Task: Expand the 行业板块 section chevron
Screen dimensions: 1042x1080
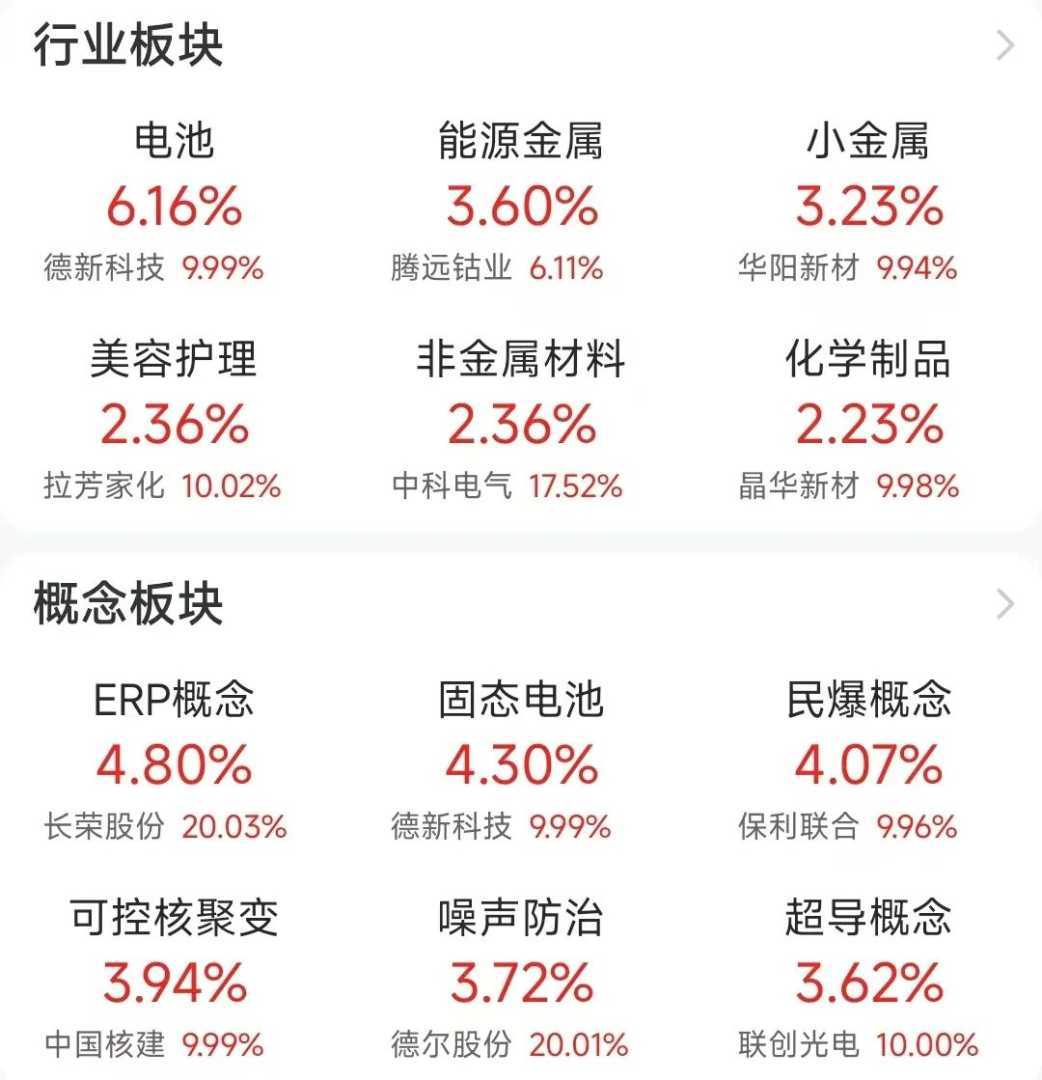Action: [1005, 46]
